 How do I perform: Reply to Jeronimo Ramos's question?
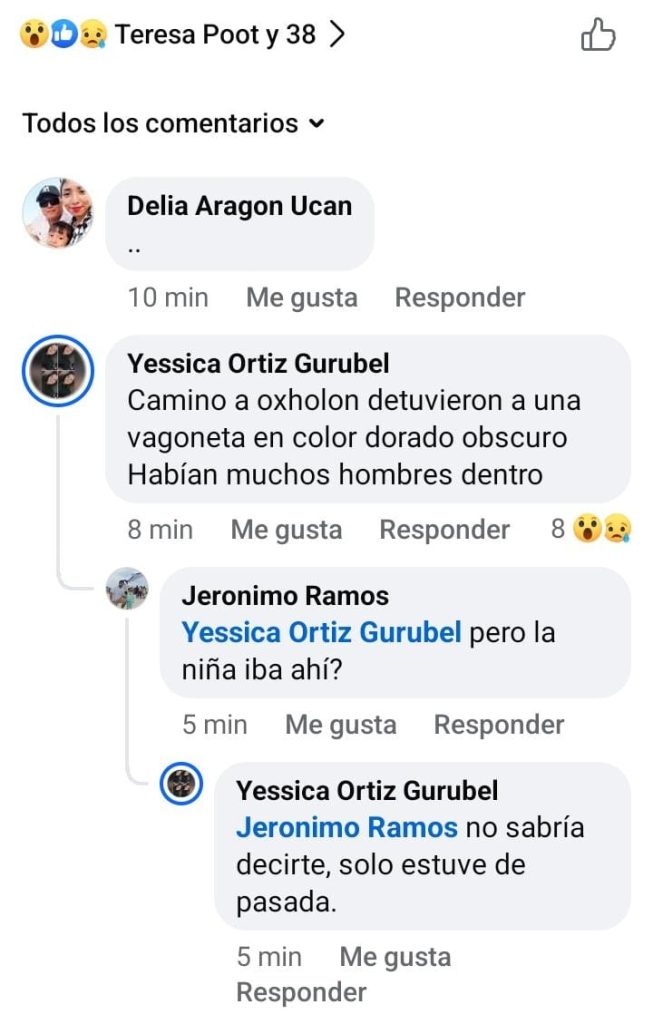point(498,724)
